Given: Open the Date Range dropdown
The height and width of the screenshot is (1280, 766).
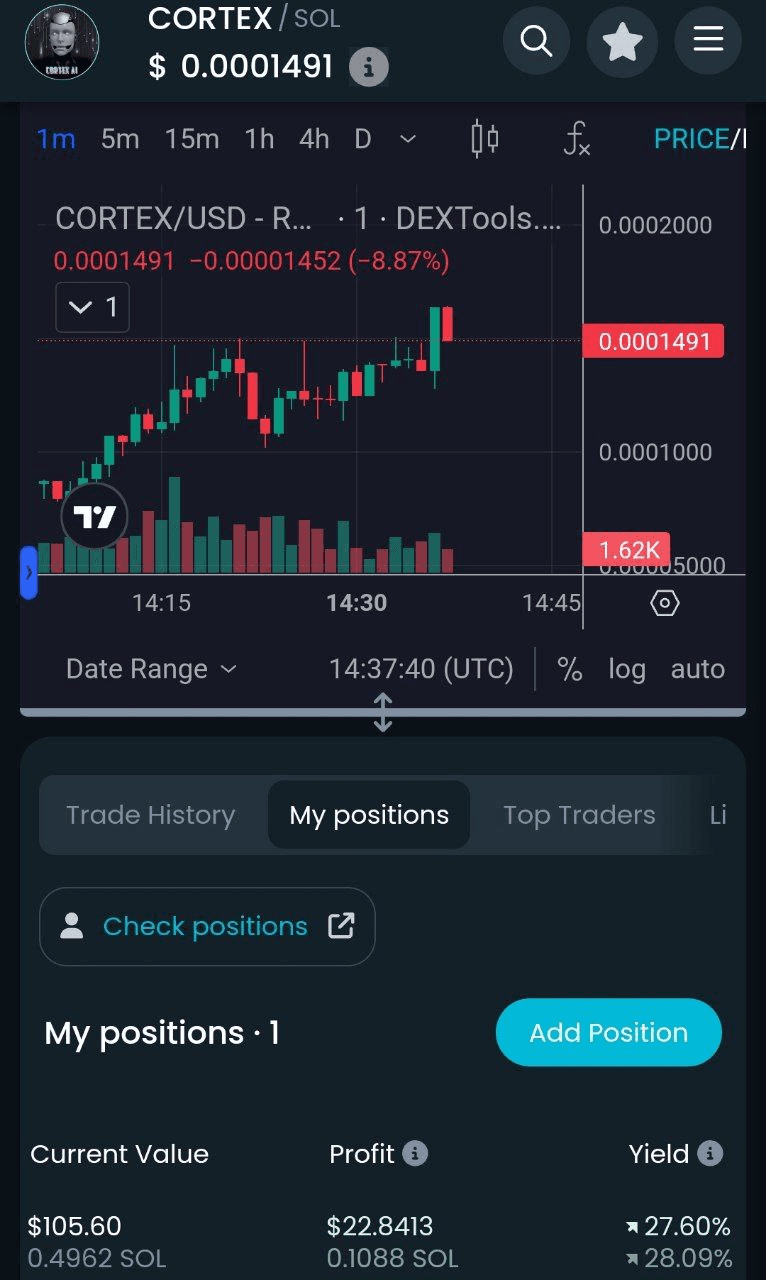Looking at the screenshot, I should pyautogui.click(x=151, y=669).
